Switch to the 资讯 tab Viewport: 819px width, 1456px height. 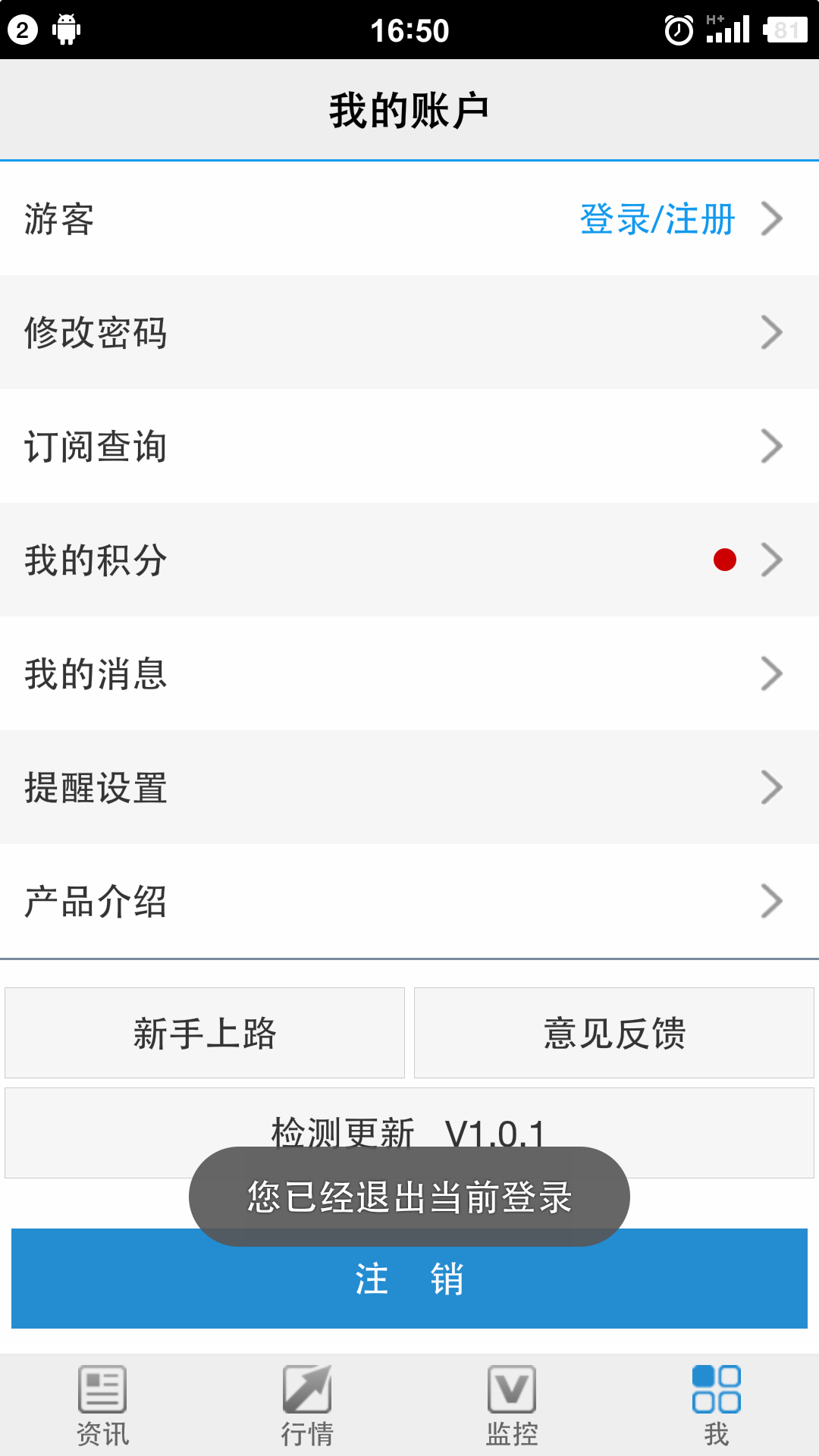[x=102, y=1404]
